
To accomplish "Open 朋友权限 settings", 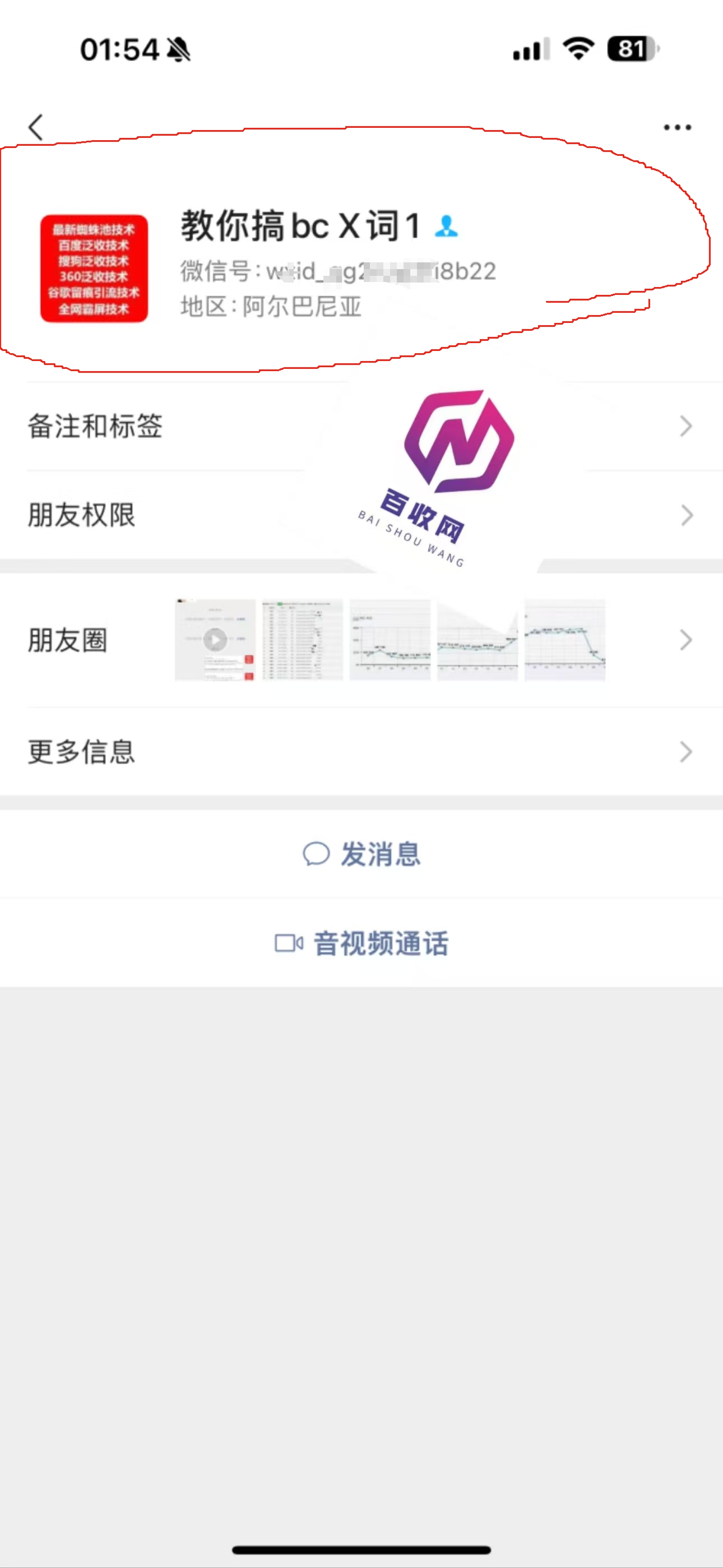I will [x=361, y=515].
